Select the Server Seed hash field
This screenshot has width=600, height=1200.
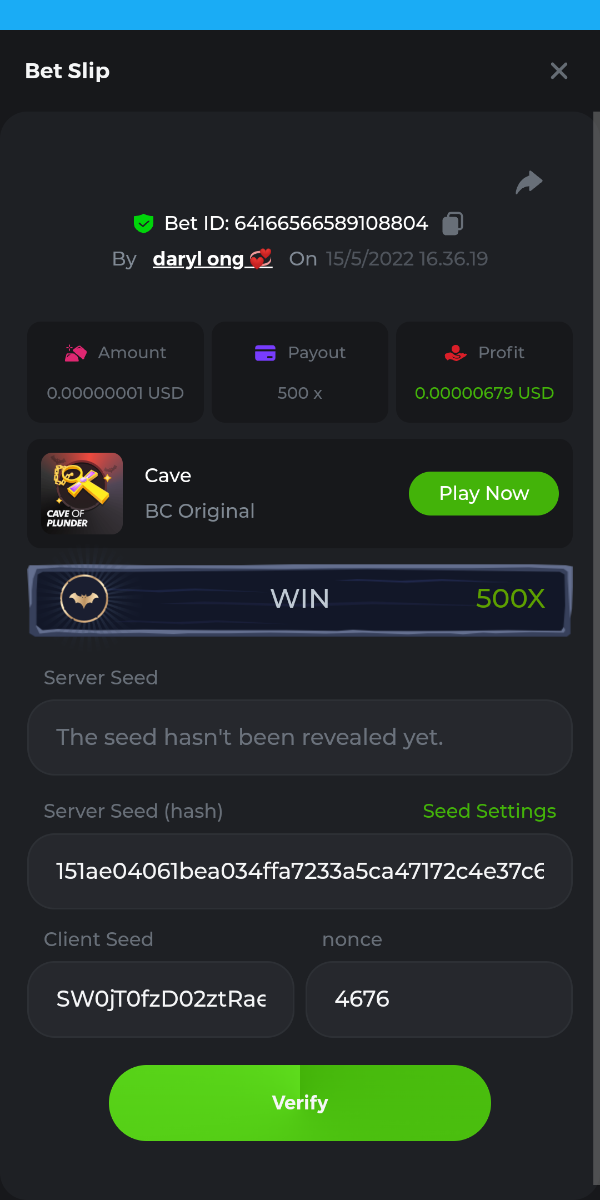tap(300, 871)
